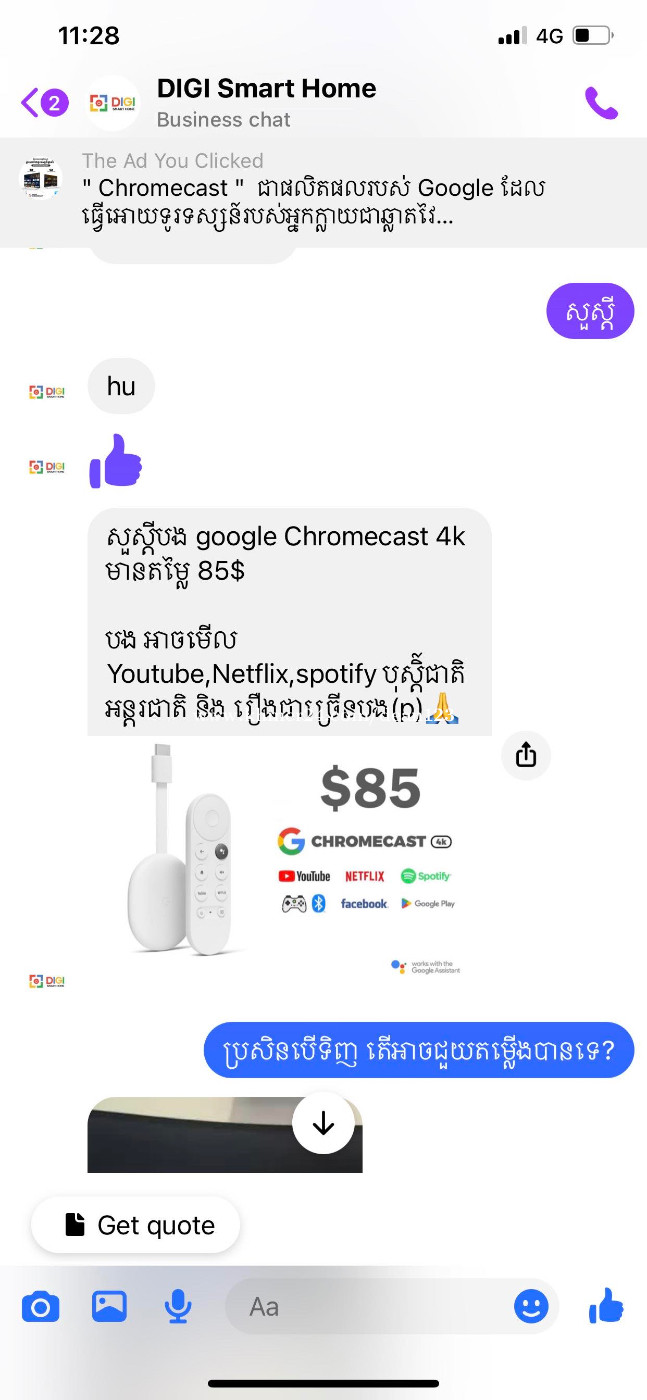Tap the Get quote button

136,1225
